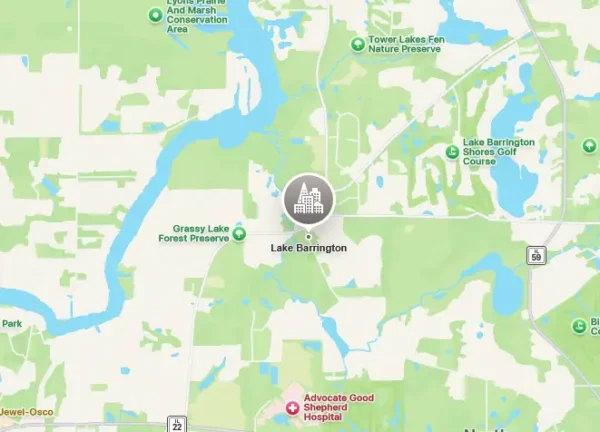Open Lyons Prairie And Marsh Conservation Area pin
Image resolution: width=600 pixels, height=432 pixels.
click(154, 15)
